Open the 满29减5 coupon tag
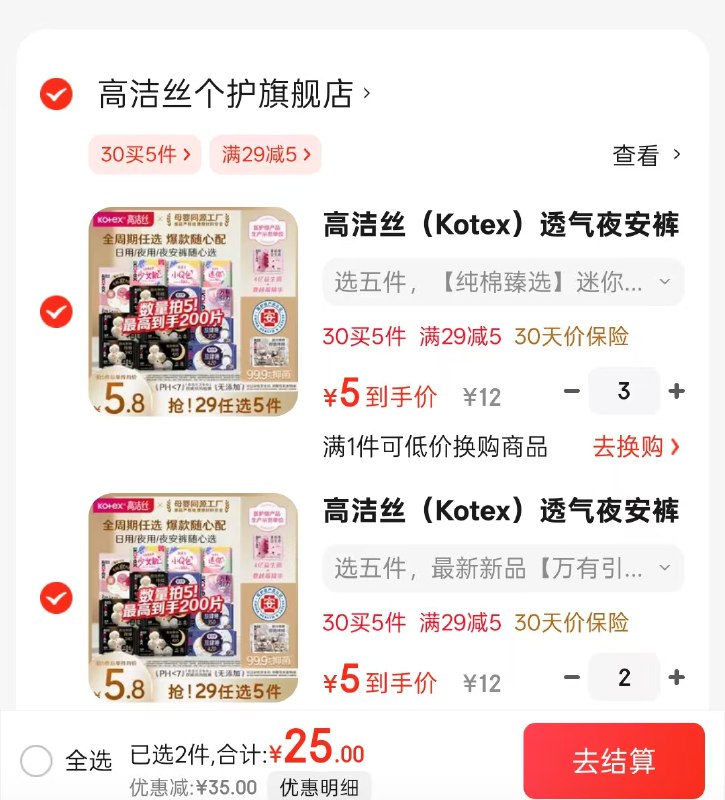Screen dimensions: 725x800 click(265, 154)
